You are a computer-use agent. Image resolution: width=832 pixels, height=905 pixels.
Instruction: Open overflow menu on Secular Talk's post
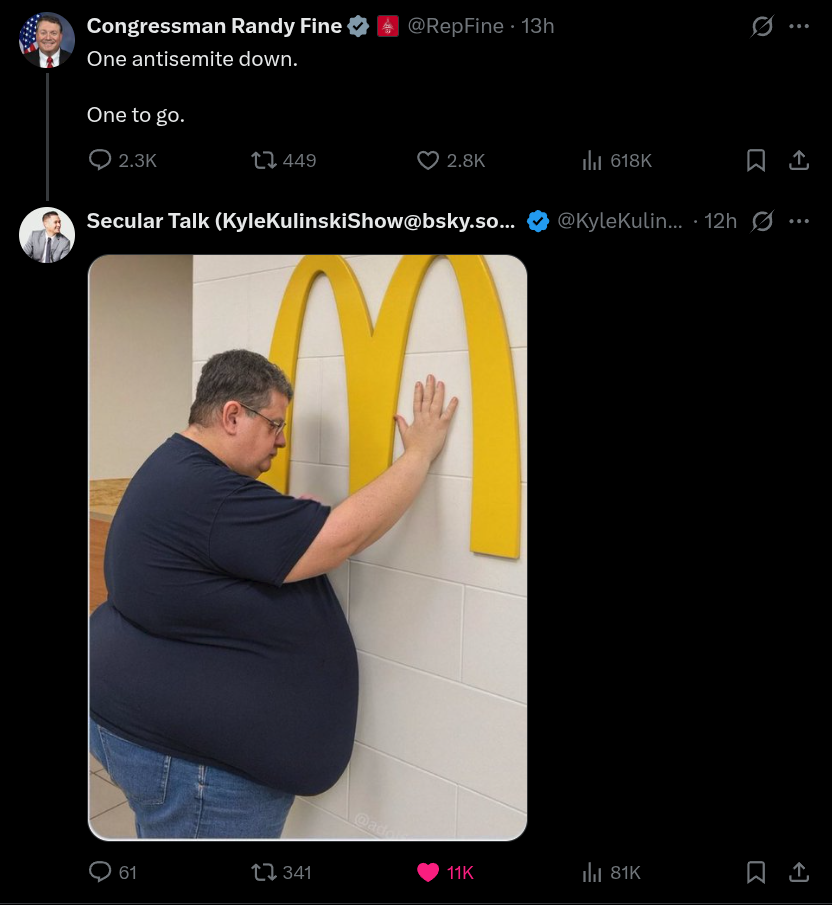(798, 221)
